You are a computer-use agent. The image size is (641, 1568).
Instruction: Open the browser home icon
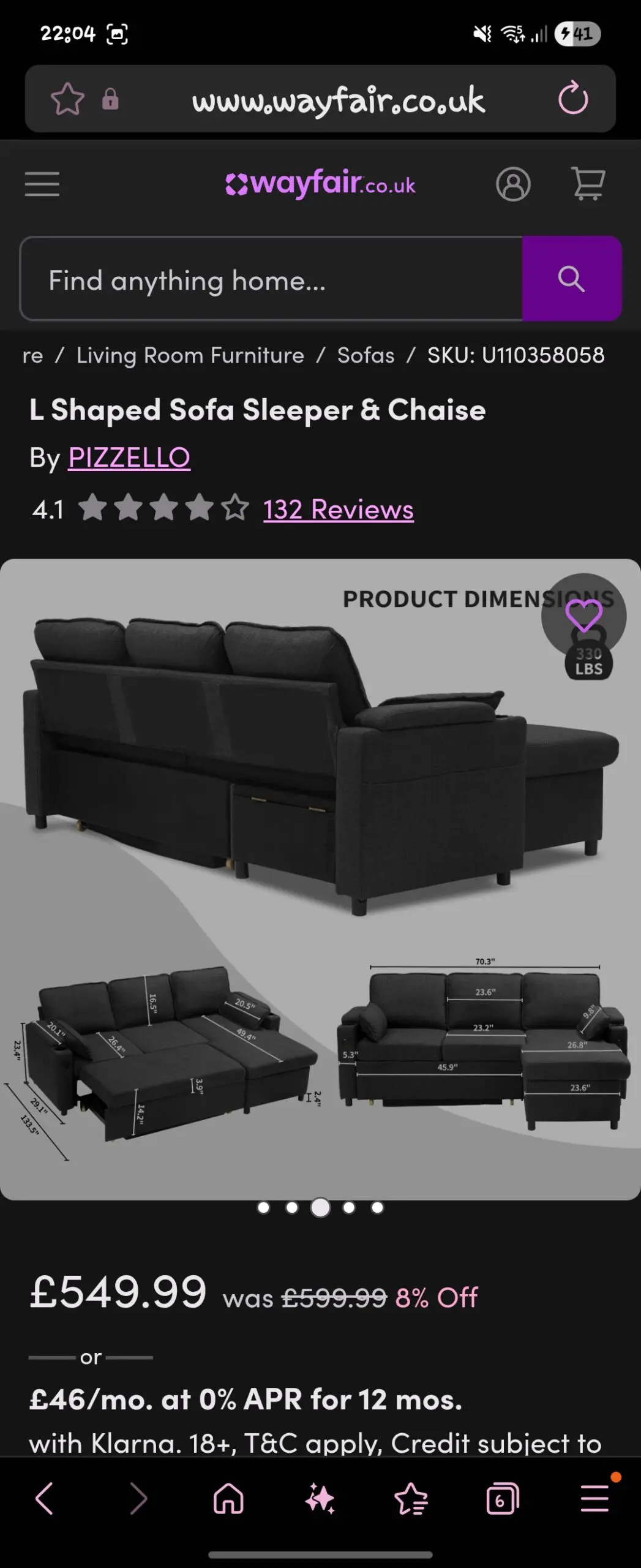[x=230, y=1497]
